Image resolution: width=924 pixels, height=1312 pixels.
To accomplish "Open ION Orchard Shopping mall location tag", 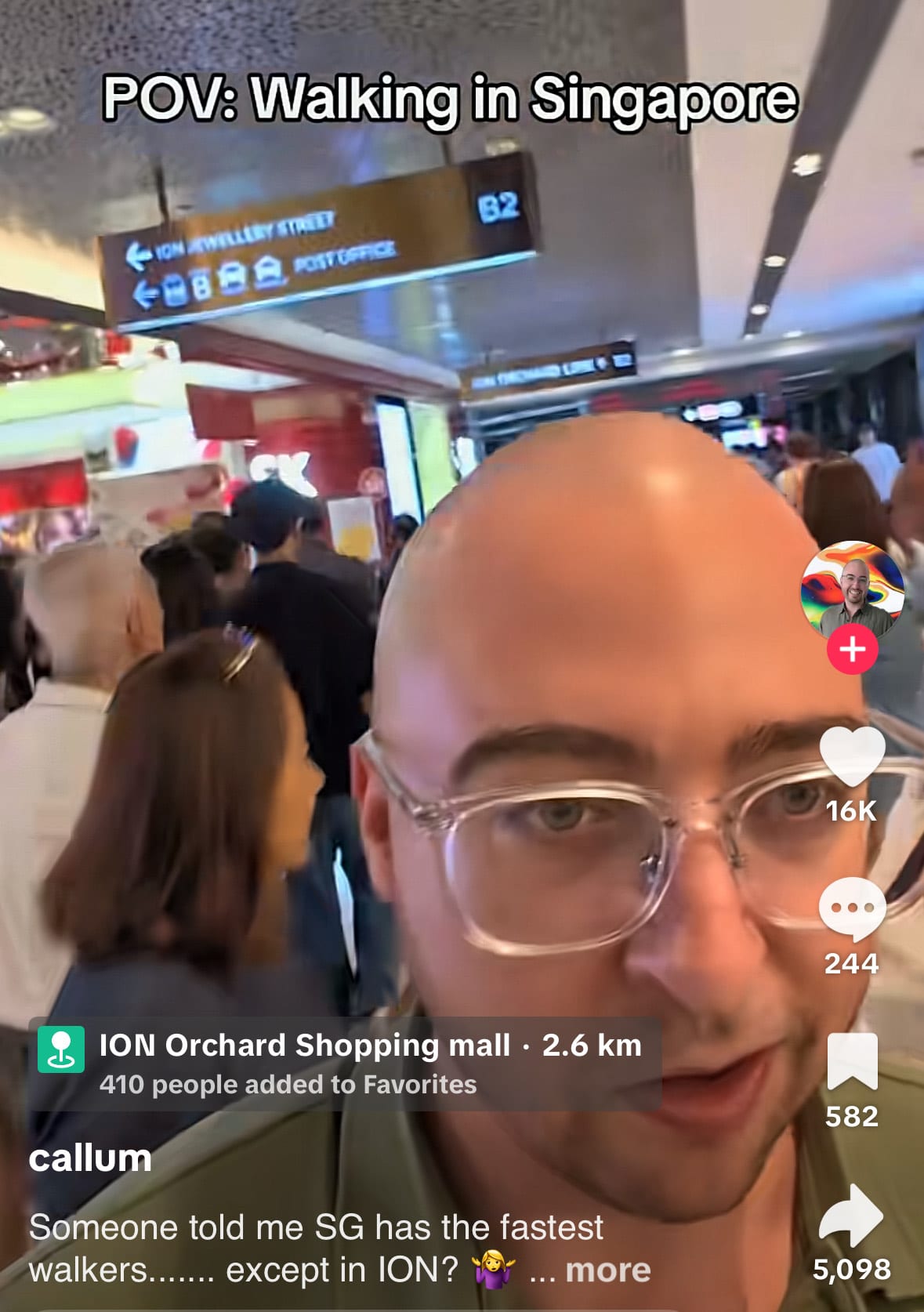I will pyautogui.click(x=345, y=1063).
